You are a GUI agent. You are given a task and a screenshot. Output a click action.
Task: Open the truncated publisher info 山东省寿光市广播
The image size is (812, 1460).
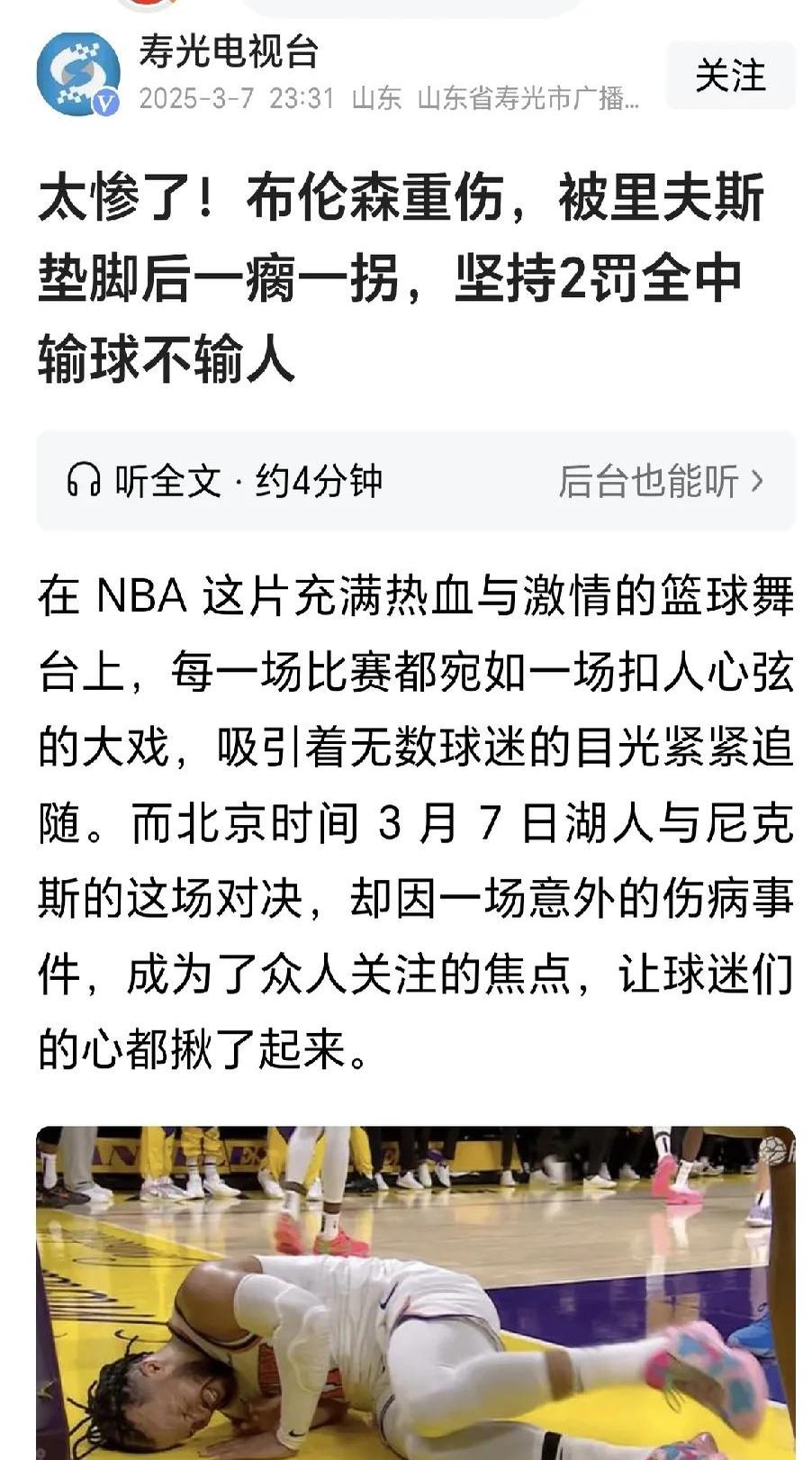click(531, 101)
